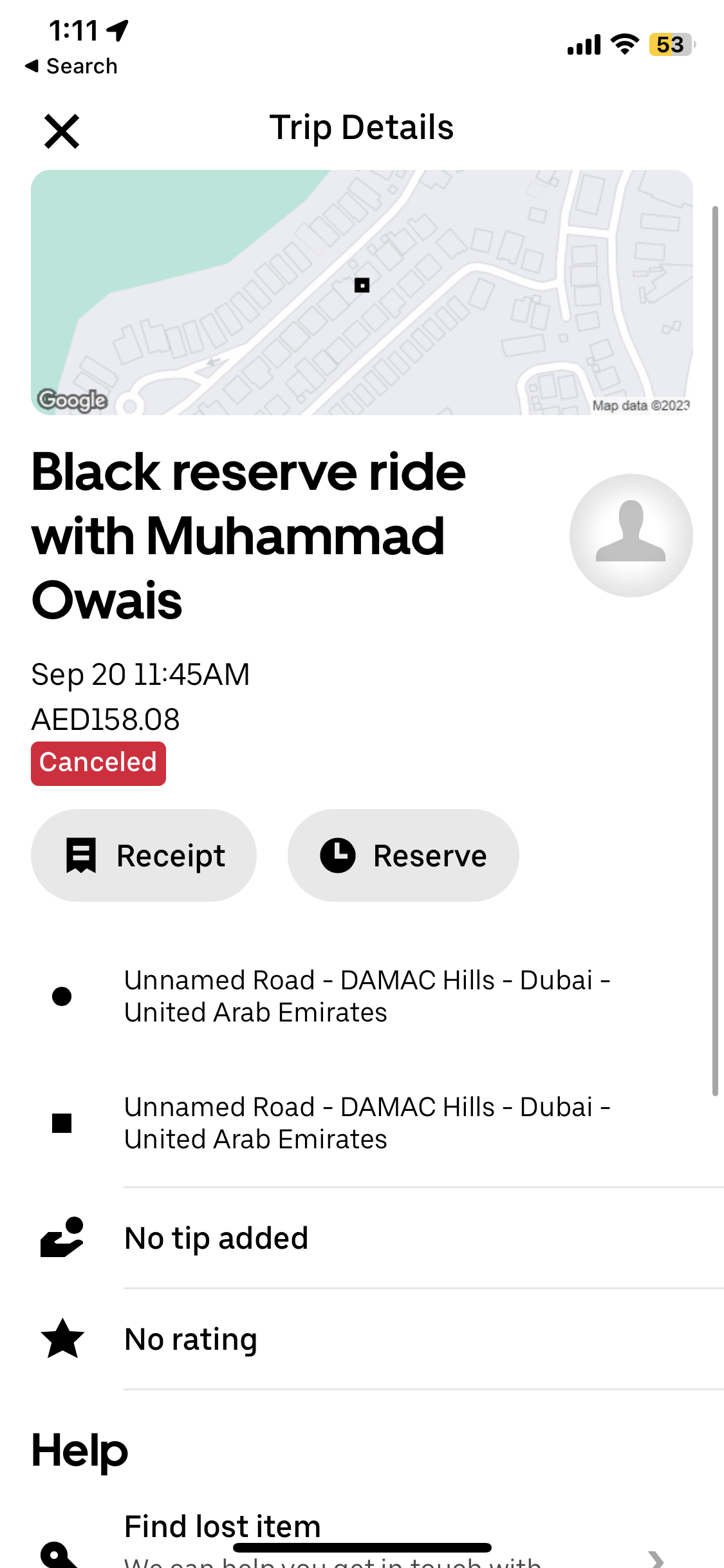
Task: Select the Receipt bookmark icon
Action: point(80,854)
